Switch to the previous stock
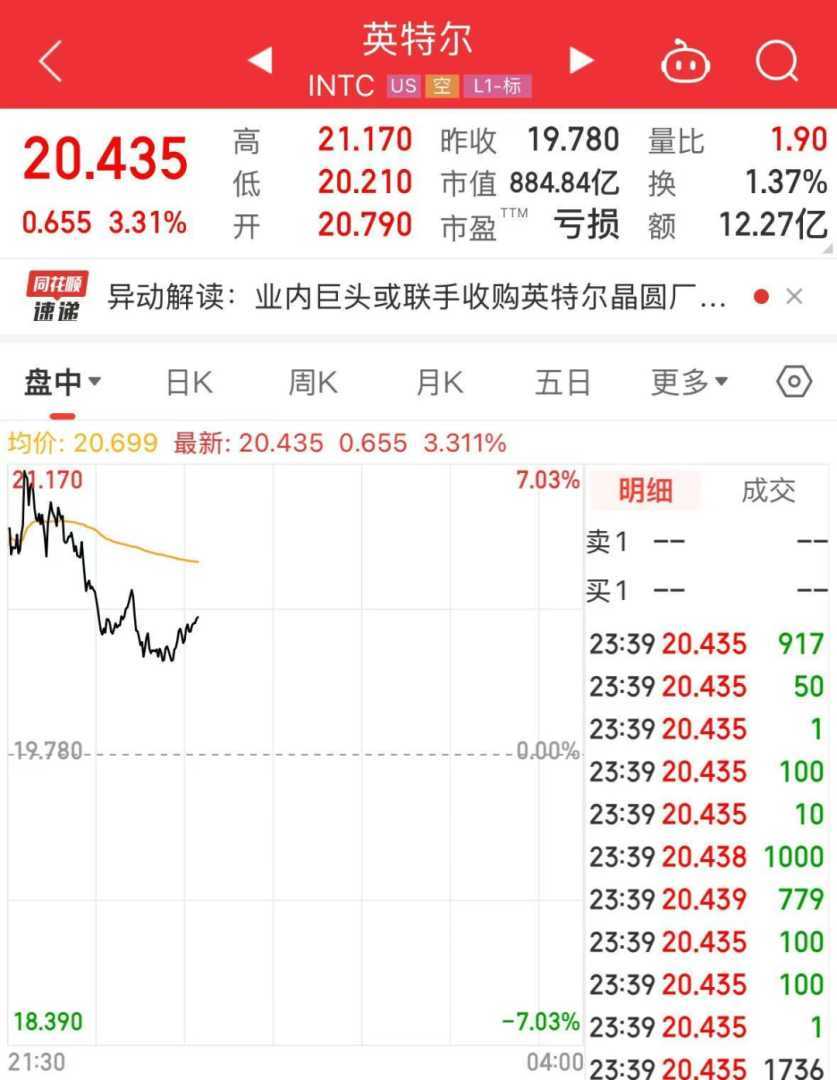Image resolution: width=837 pixels, height=1080 pixels. 260,61
